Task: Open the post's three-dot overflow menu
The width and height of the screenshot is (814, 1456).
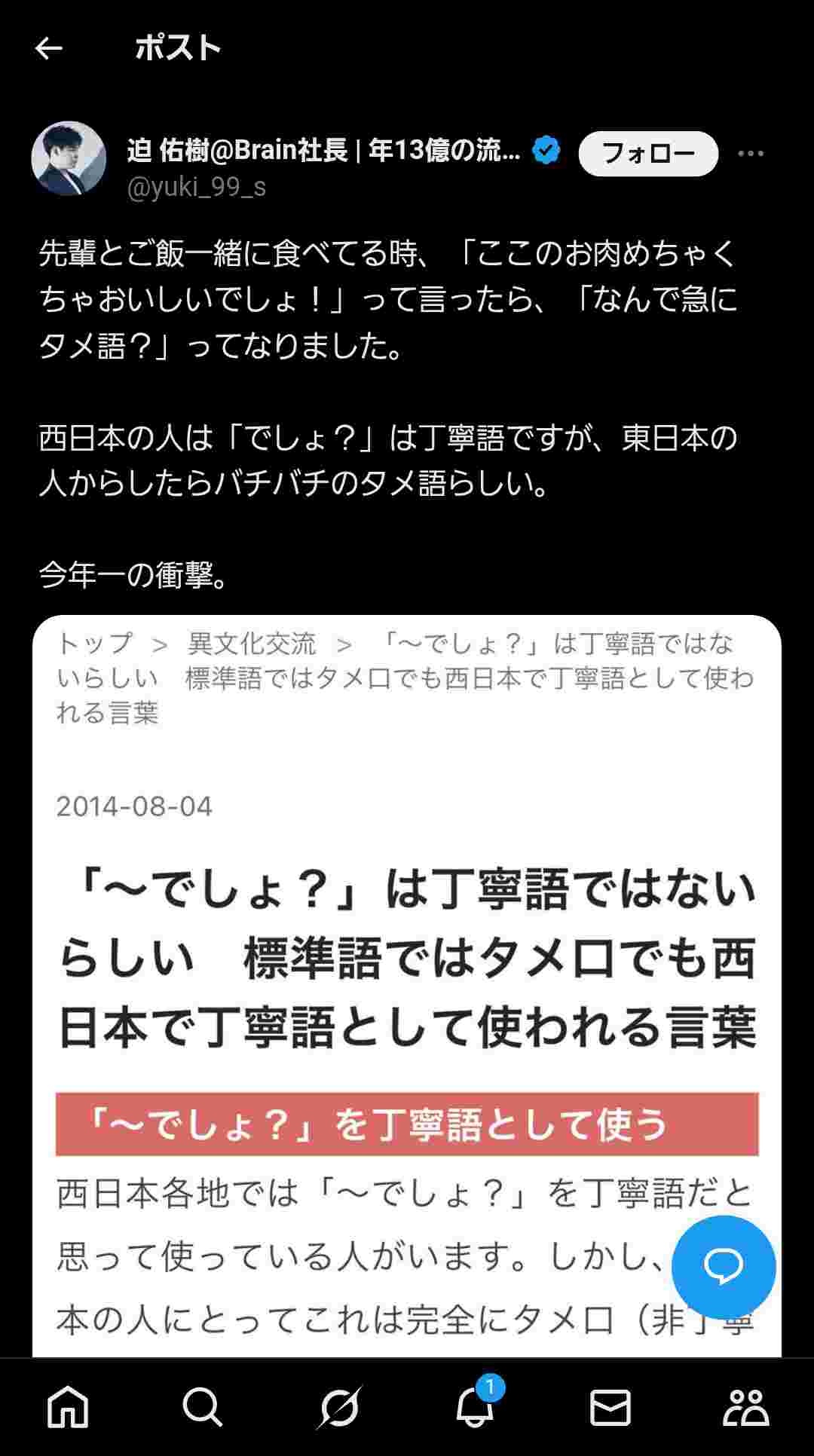Action: (x=751, y=154)
